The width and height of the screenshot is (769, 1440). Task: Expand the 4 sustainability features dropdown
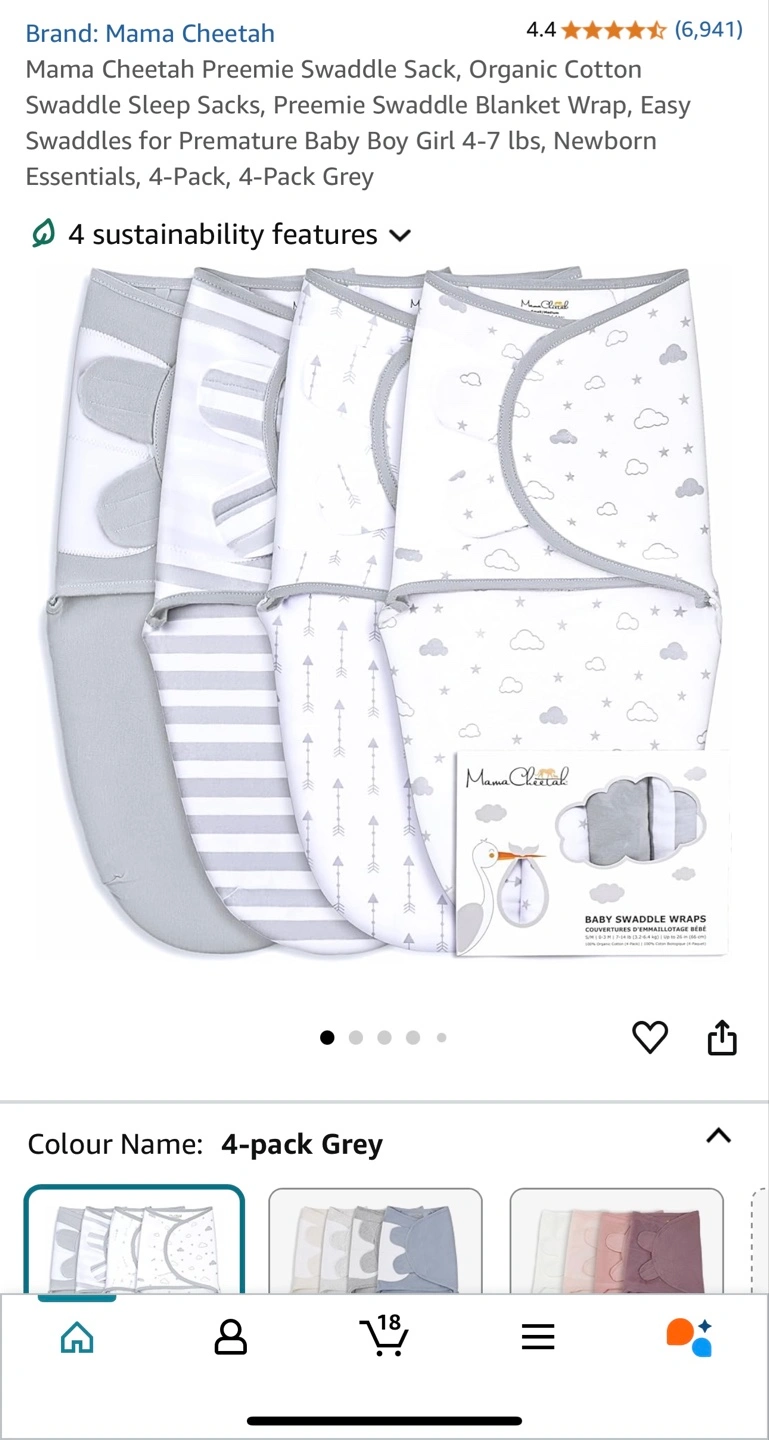pos(220,235)
